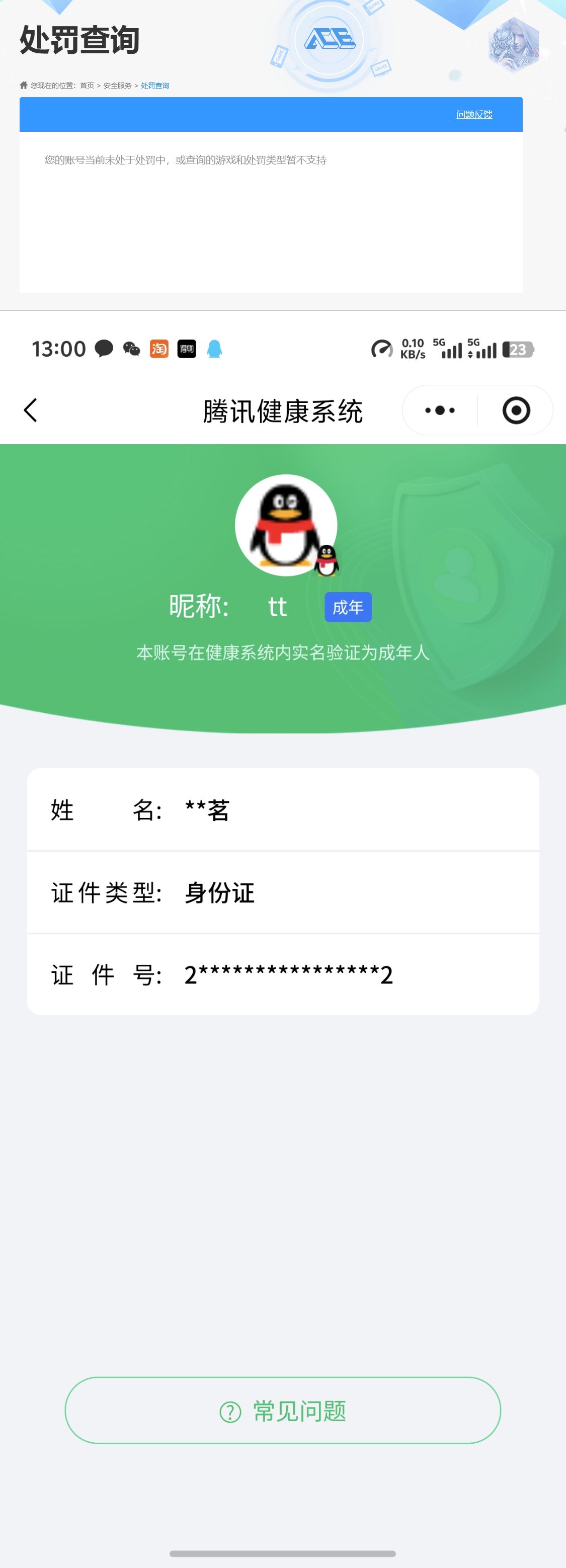Navigate to 首页 via breadcrumb
The height and width of the screenshot is (1568, 566).
87,85
